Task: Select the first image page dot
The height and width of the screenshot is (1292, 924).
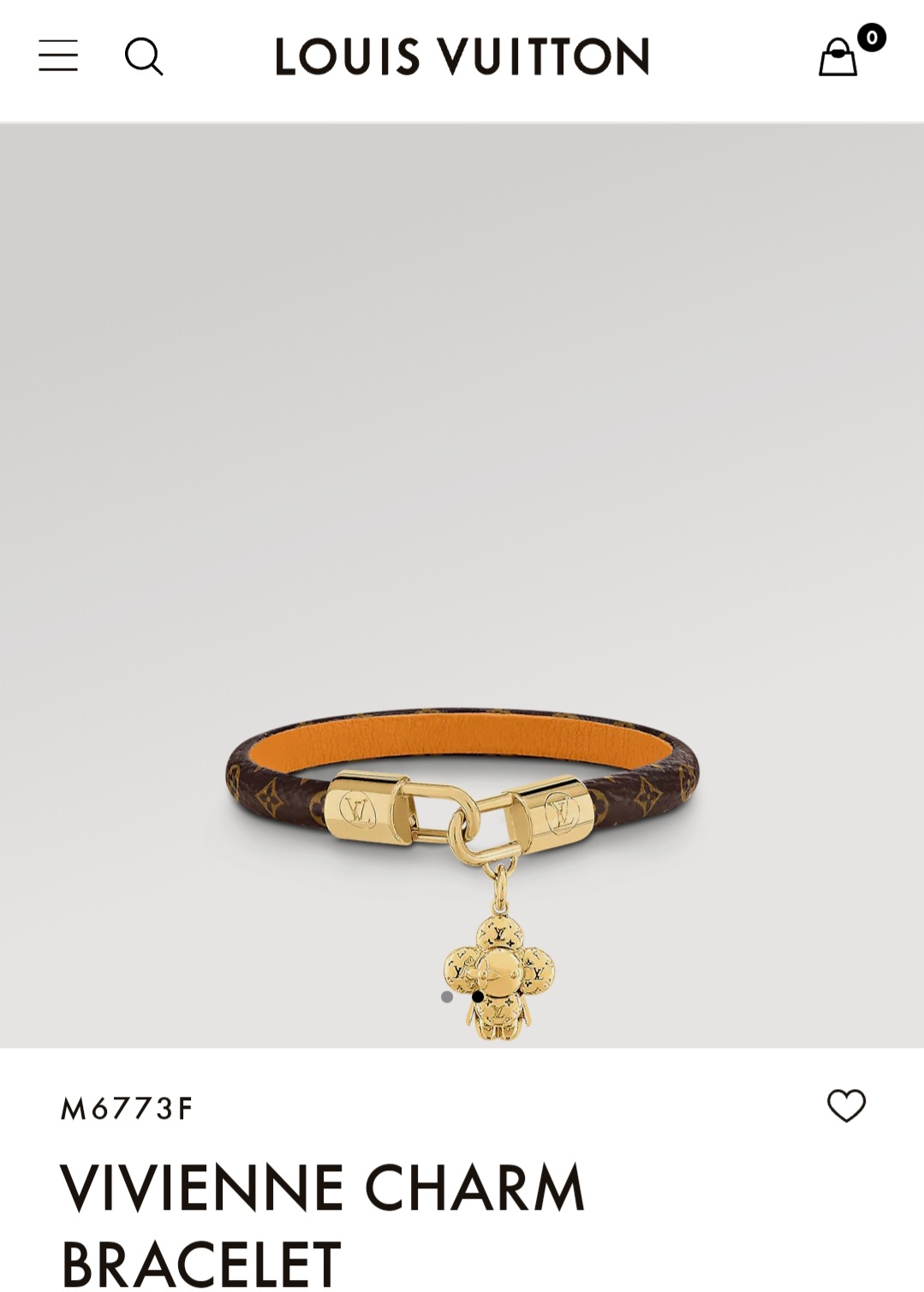Action: click(447, 997)
